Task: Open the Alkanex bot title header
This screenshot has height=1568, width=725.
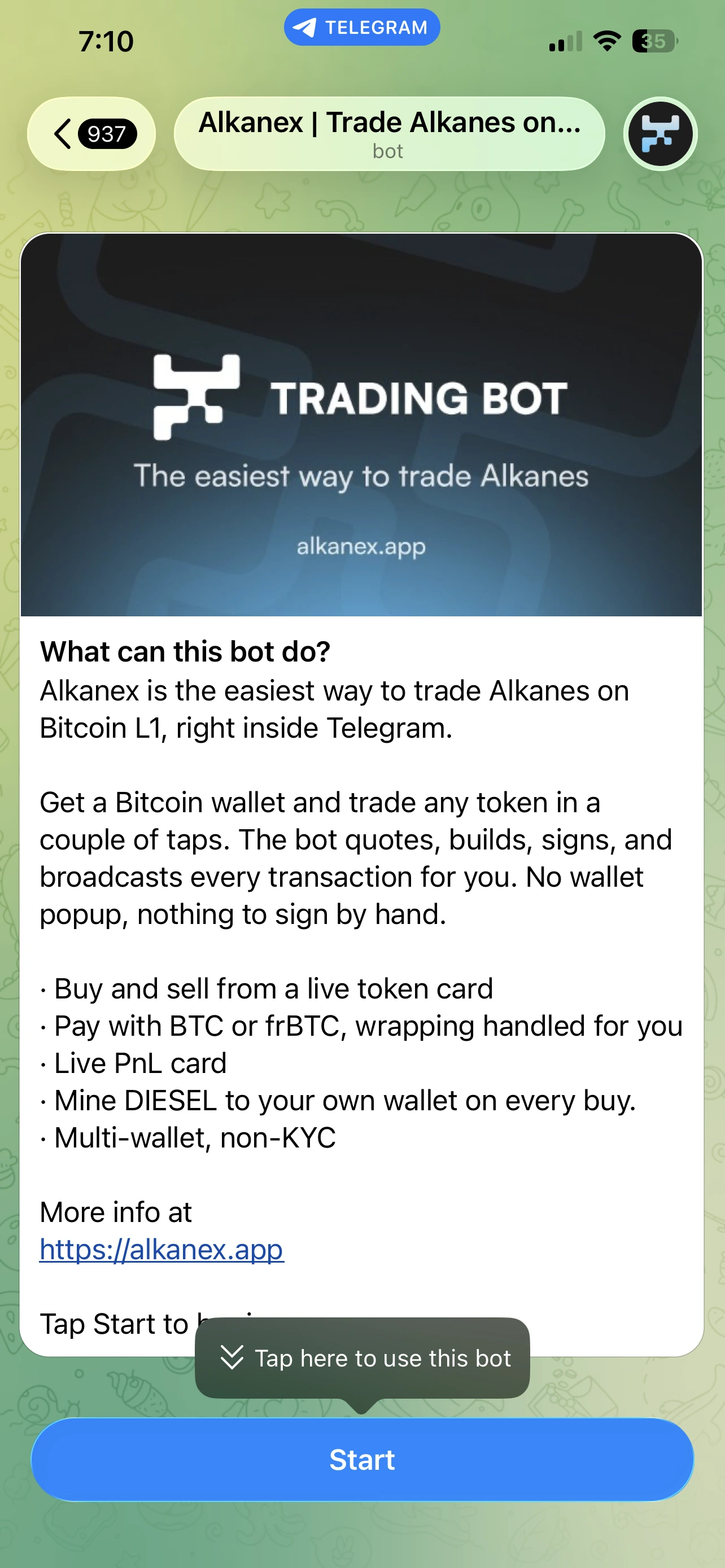Action: [x=390, y=133]
